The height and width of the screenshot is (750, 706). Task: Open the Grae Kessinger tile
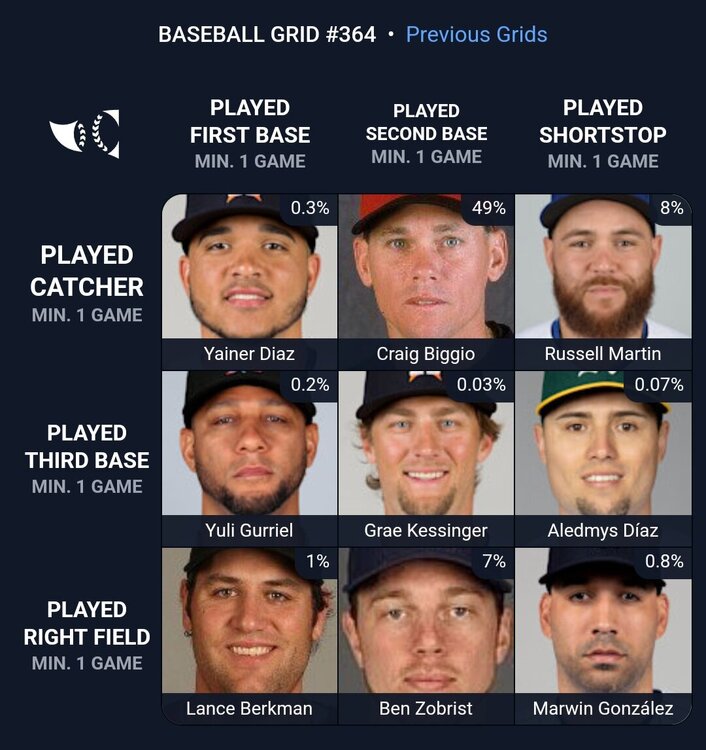tap(426, 458)
